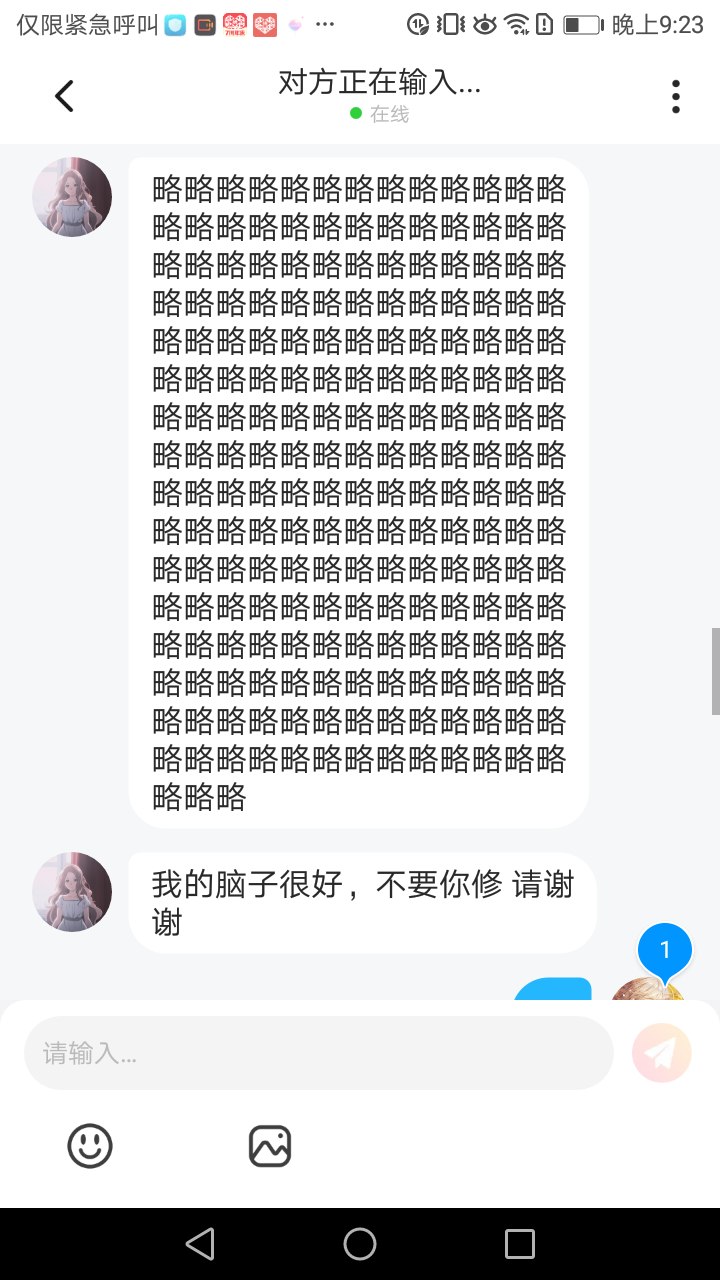720x1280 pixels.
Task: Open the three-dot overflow menu
Action: pos(676,96)
